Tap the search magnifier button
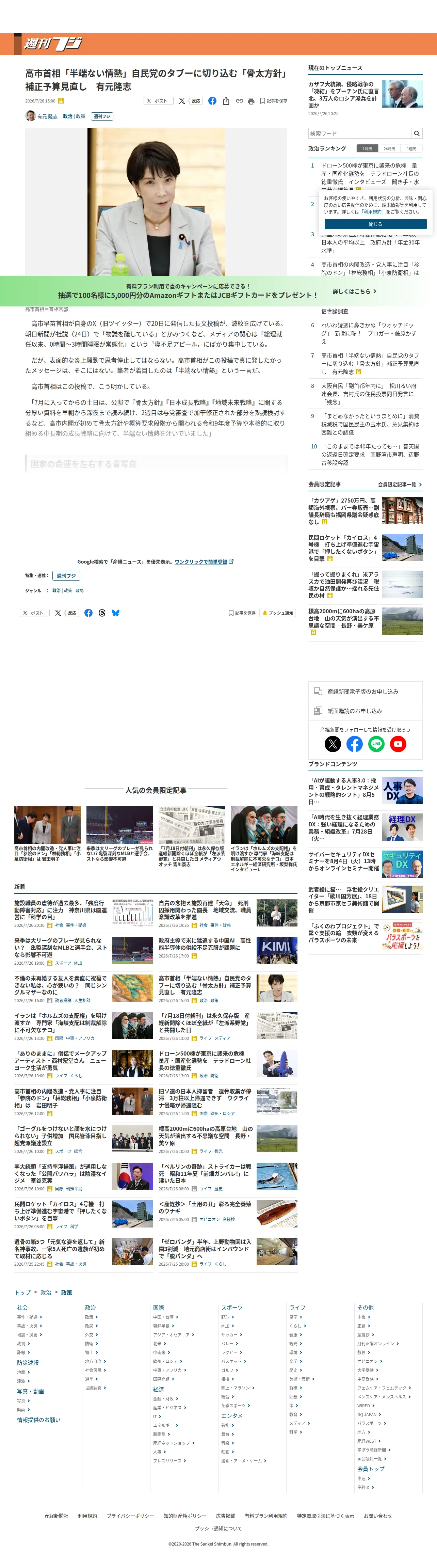 click(417, 133)
